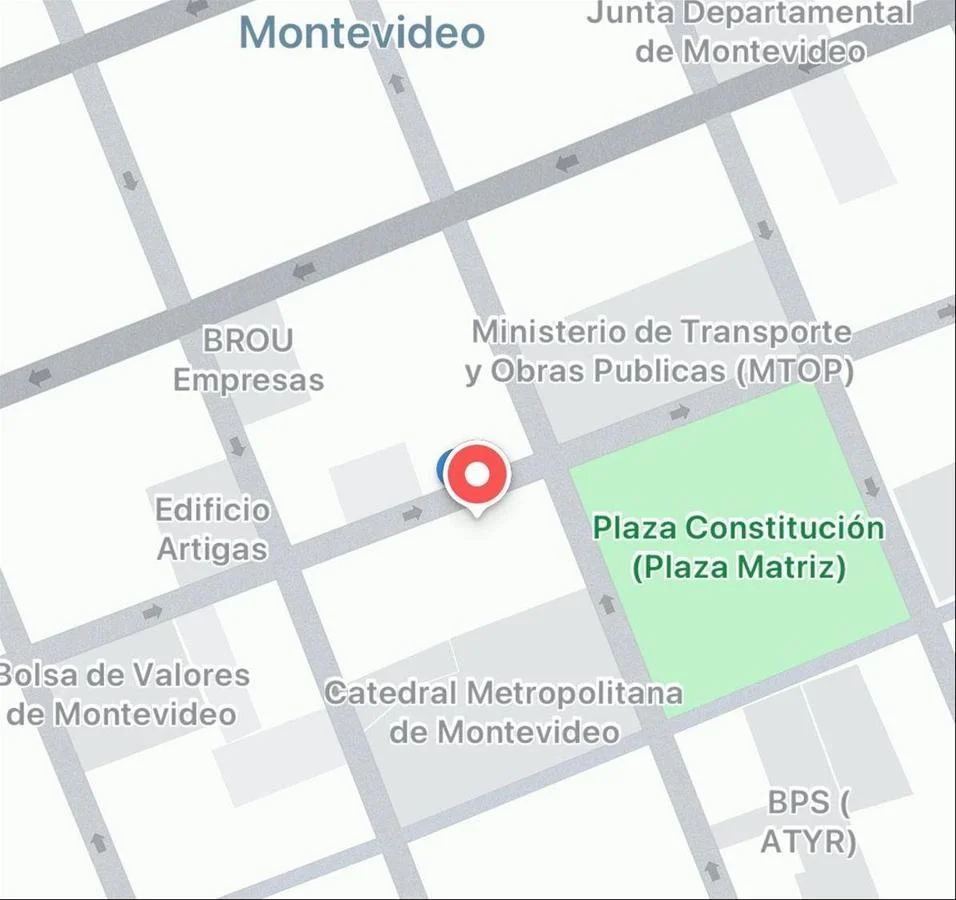956x900 pixels.
Task: Select Edificio Artigas on the map
Action: click(212, 529)
